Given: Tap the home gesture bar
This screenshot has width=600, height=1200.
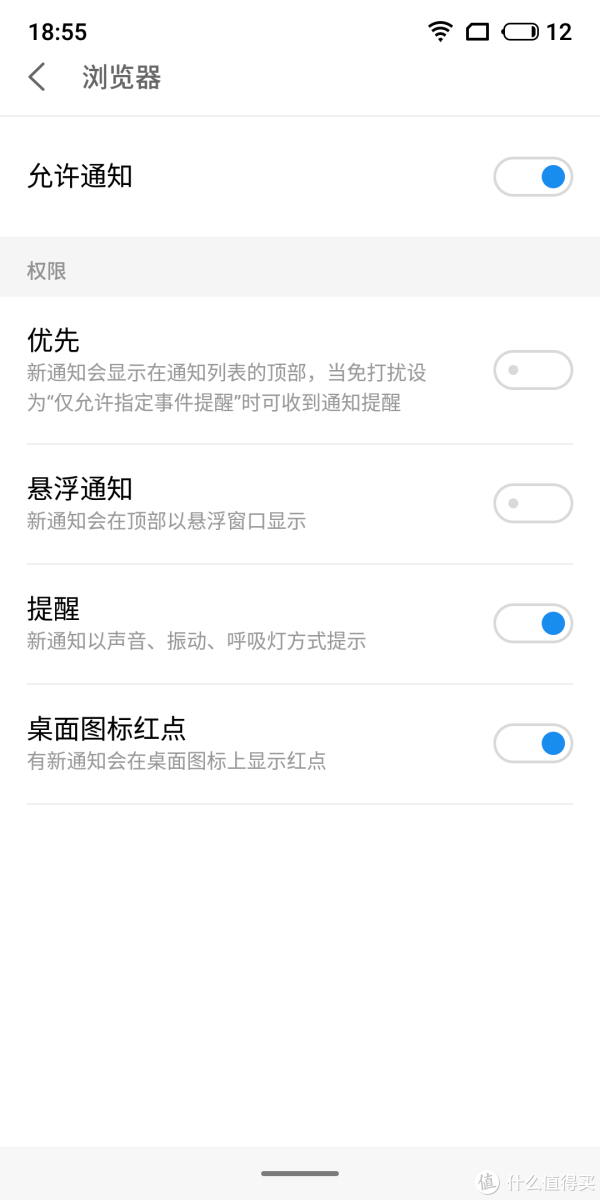Looking at the screenshot, I should click(x=300, y=1173).
